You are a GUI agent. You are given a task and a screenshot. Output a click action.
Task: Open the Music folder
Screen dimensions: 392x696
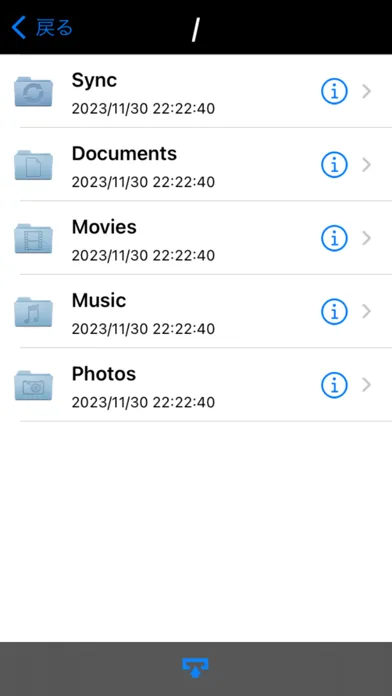click(196, 312)
